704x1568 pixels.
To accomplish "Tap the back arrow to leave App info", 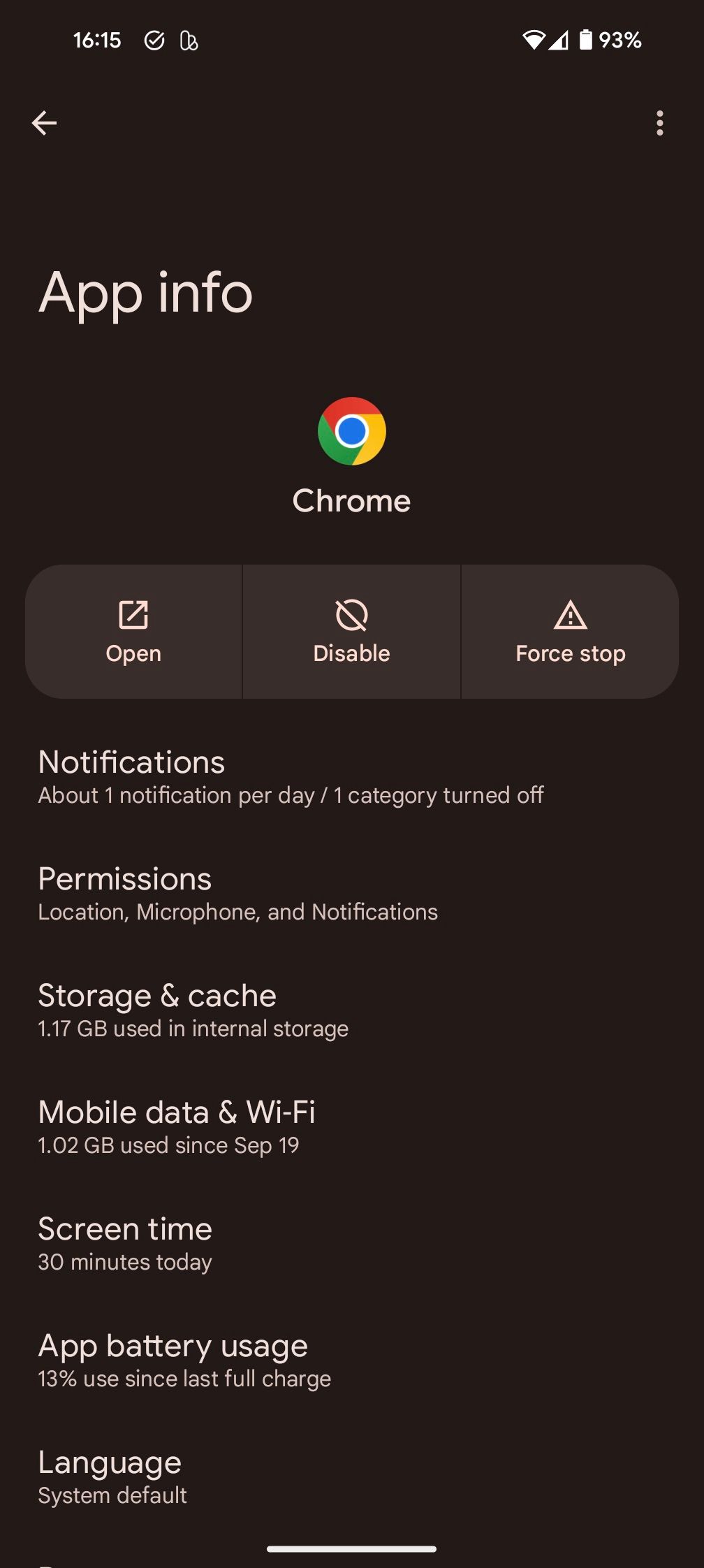I will (45, 123).
